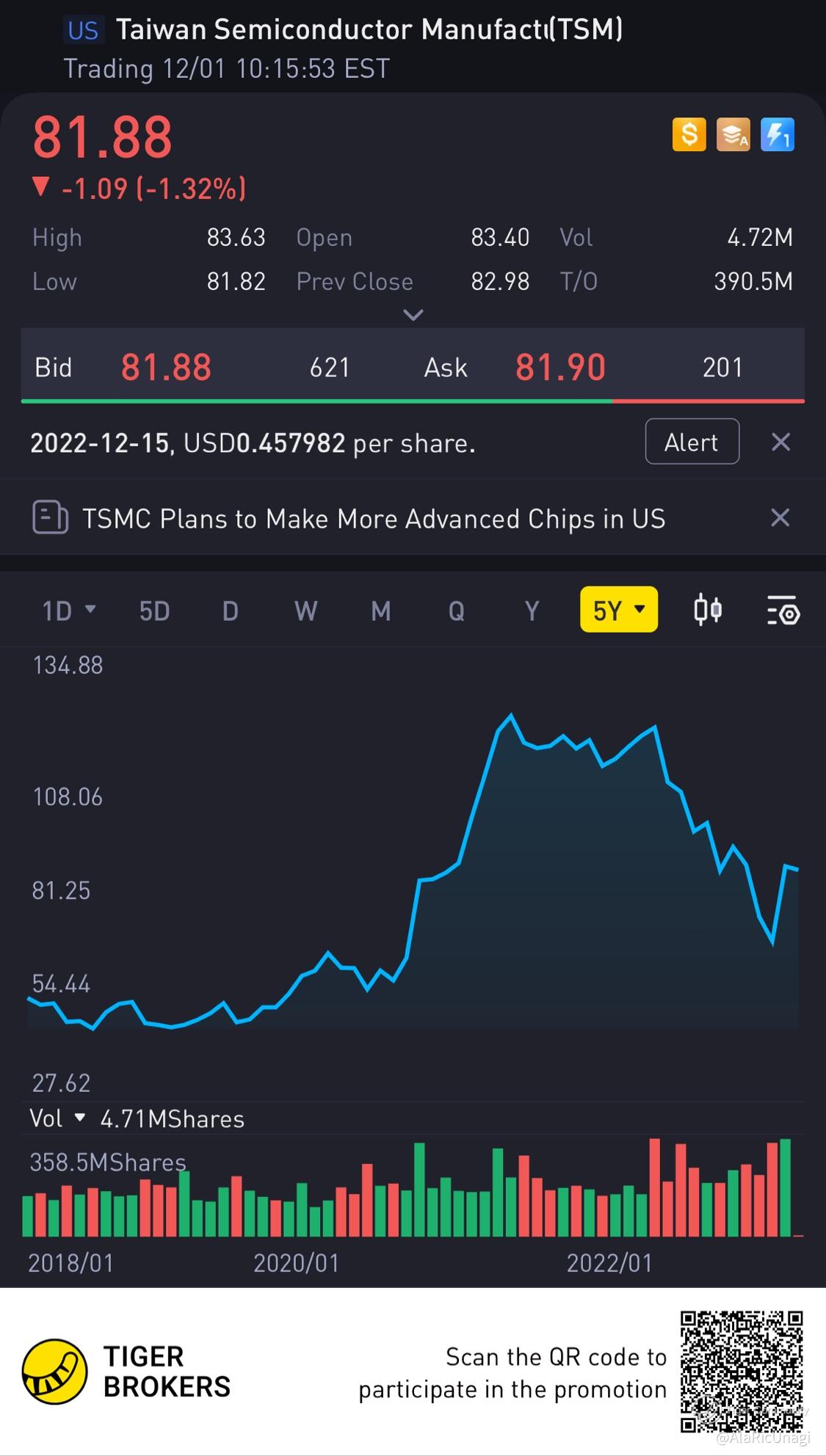This screenshot has width=826, height=1456.
Task: Tap the stacked layers badge icon
Action: [733, 135]
